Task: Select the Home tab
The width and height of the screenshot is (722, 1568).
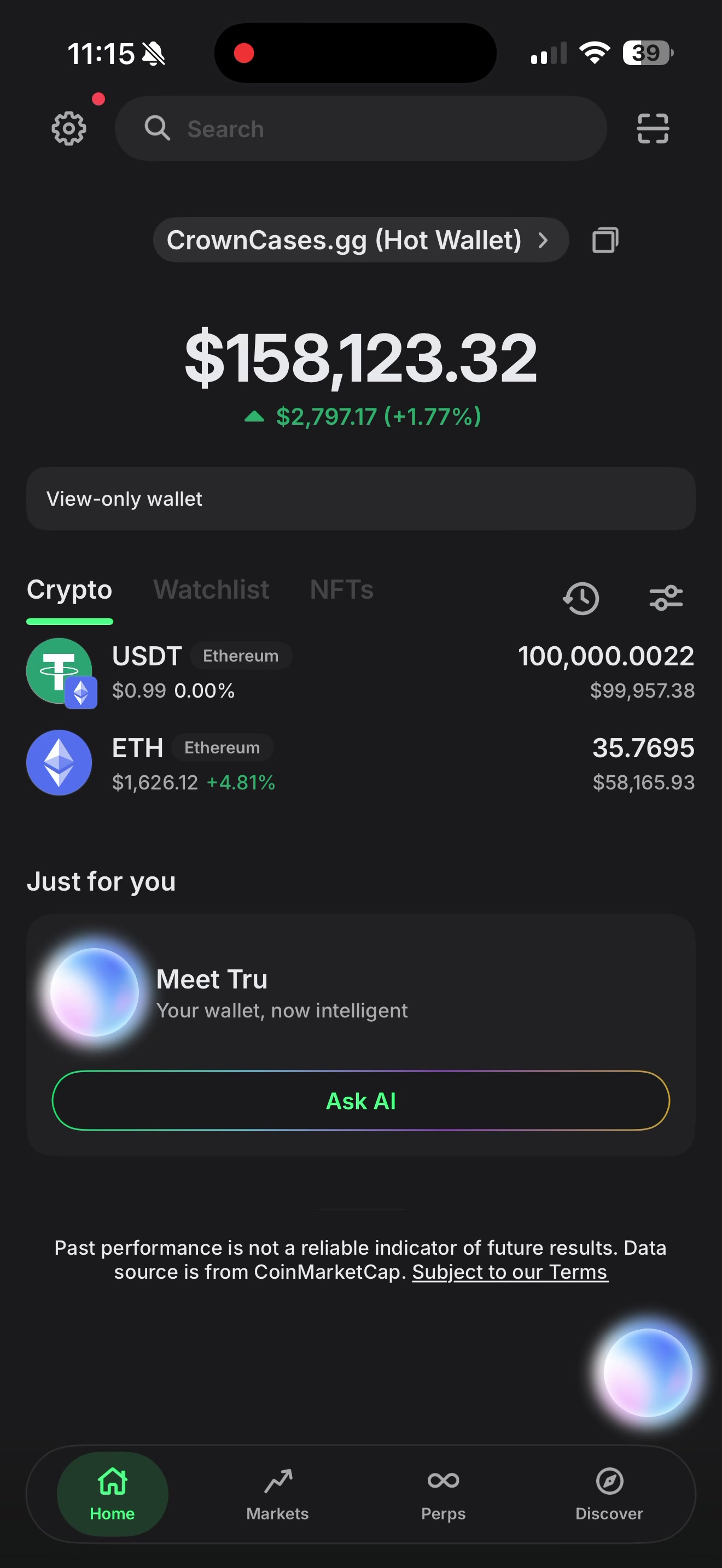Action: point(112,1494)
